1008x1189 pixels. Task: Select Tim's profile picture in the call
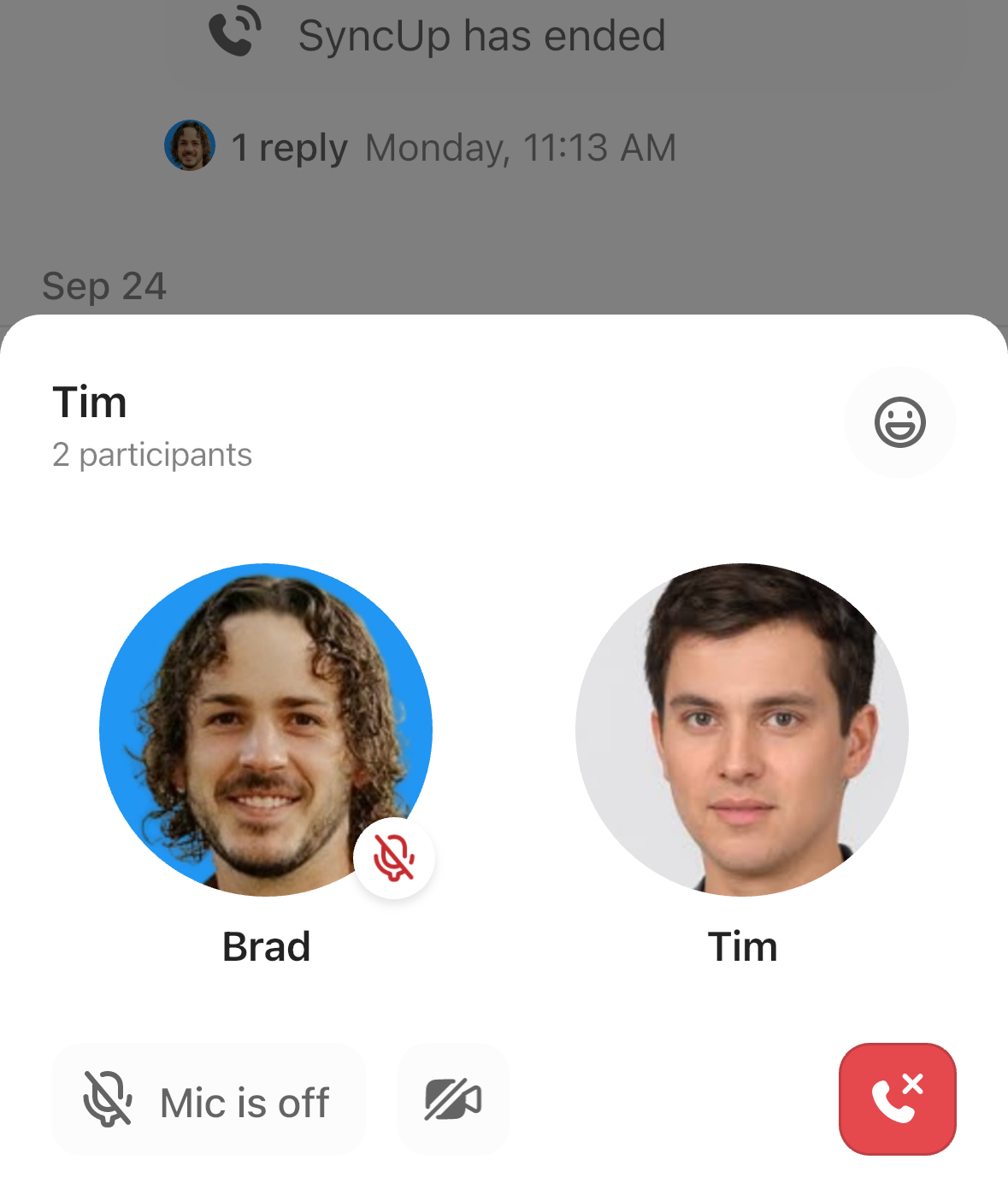point(743,731)
